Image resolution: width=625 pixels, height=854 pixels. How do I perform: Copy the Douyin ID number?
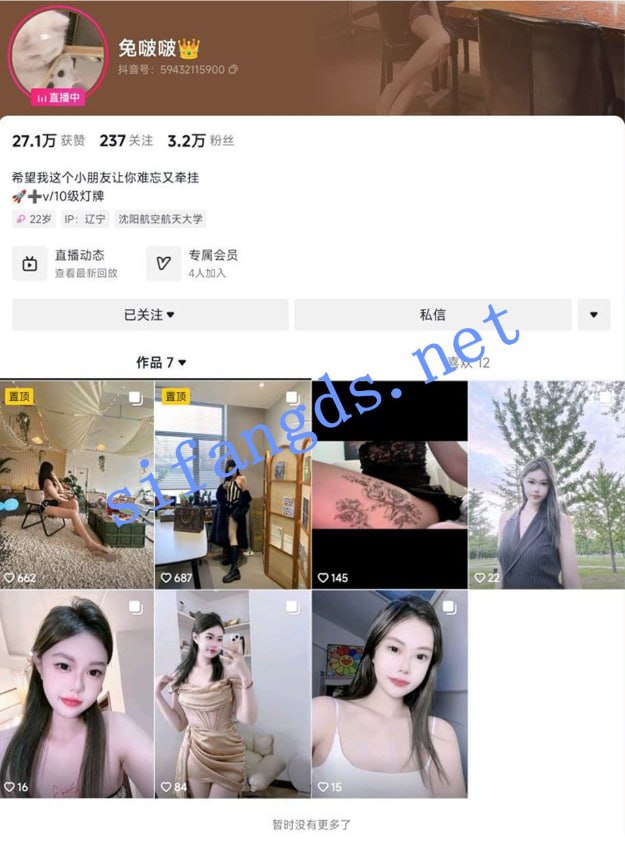233,70
